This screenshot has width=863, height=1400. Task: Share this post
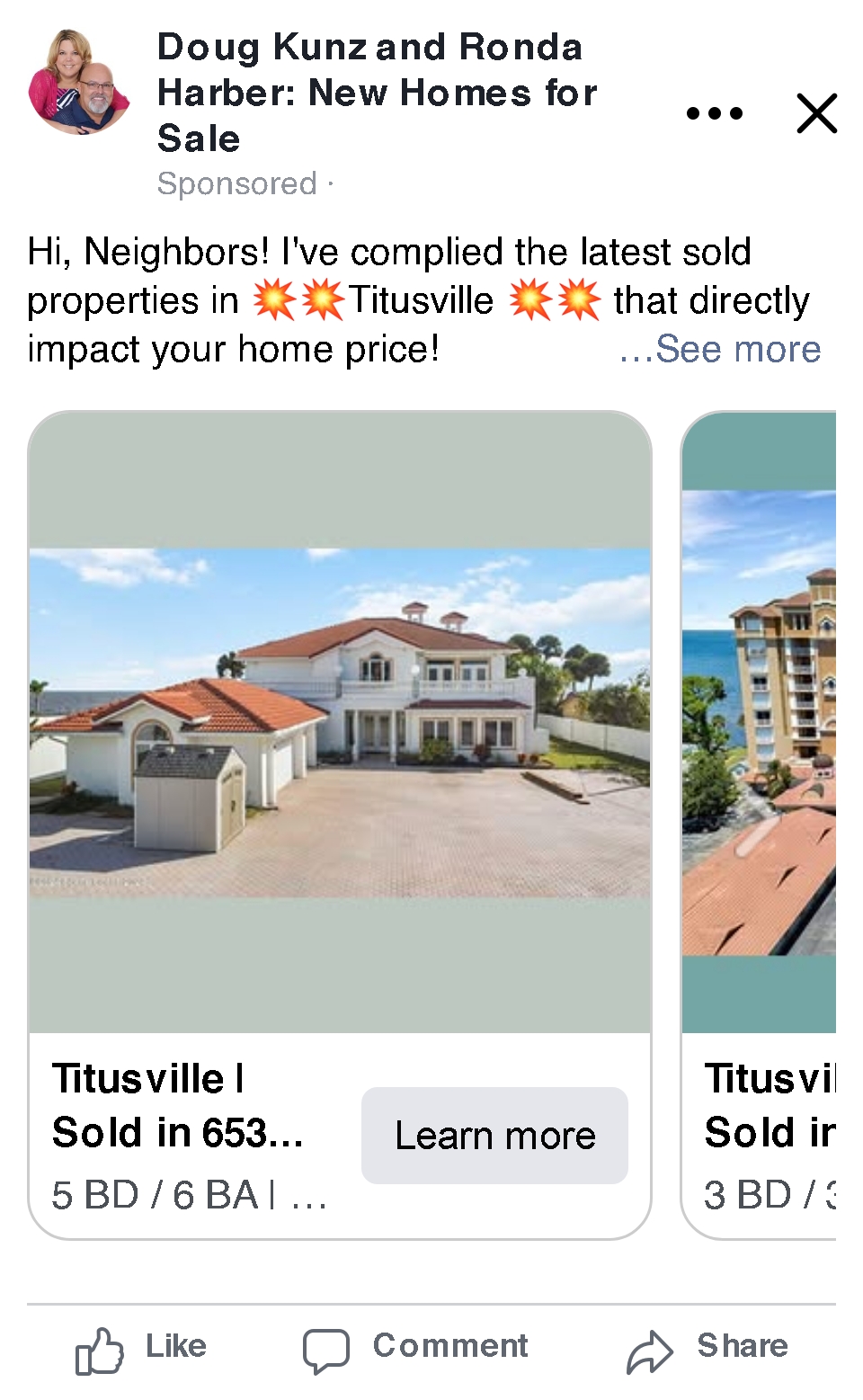click(x=707, y=1347)
